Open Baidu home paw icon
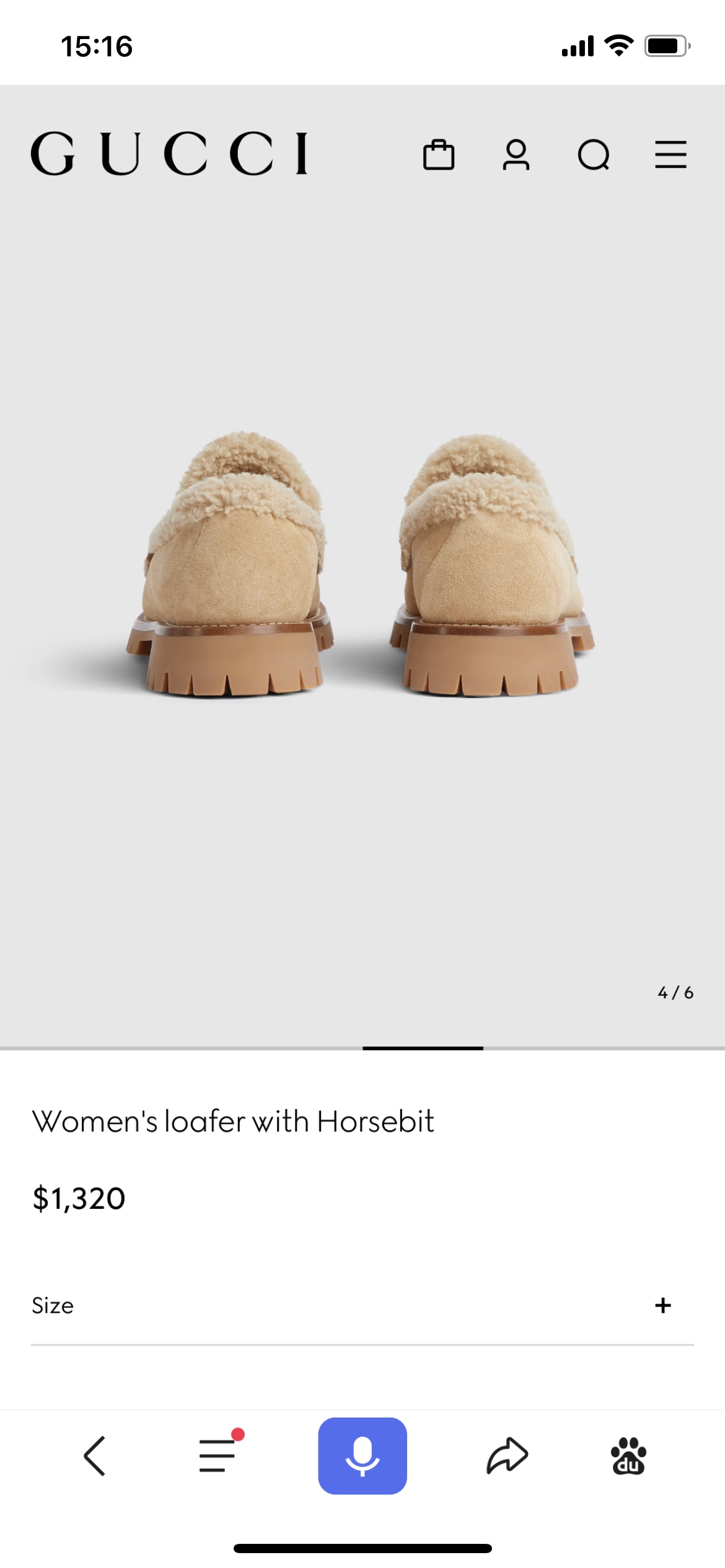Screen dimensions: 725x1568 [628, 1456]
